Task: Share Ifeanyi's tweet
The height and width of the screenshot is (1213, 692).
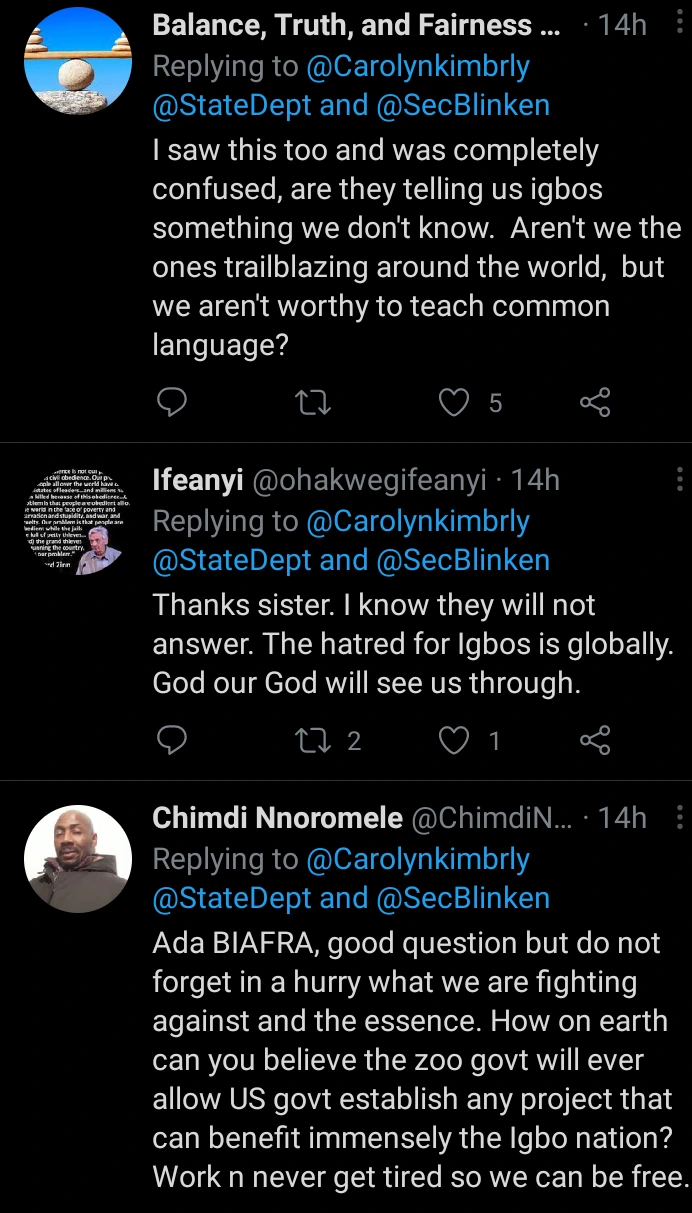Action: tap(595, 740)
